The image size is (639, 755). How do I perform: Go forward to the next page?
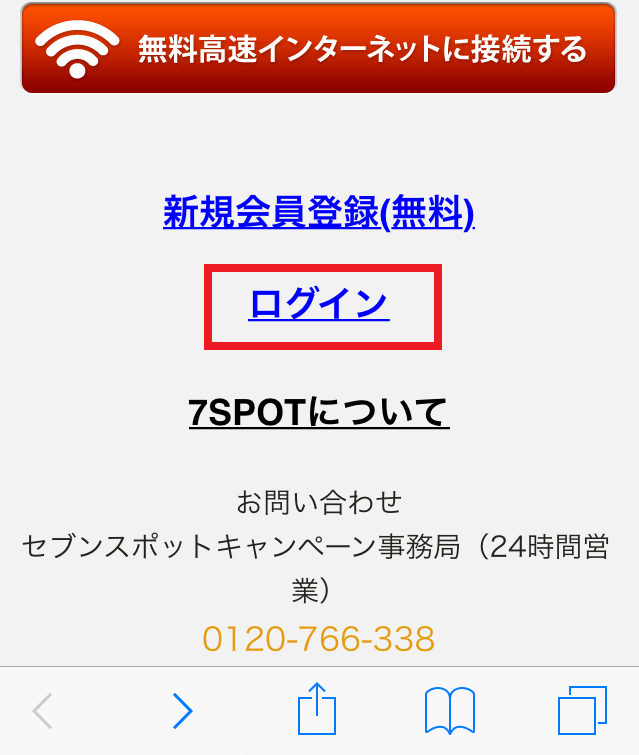pyautogui.click(x=182, y=710)
